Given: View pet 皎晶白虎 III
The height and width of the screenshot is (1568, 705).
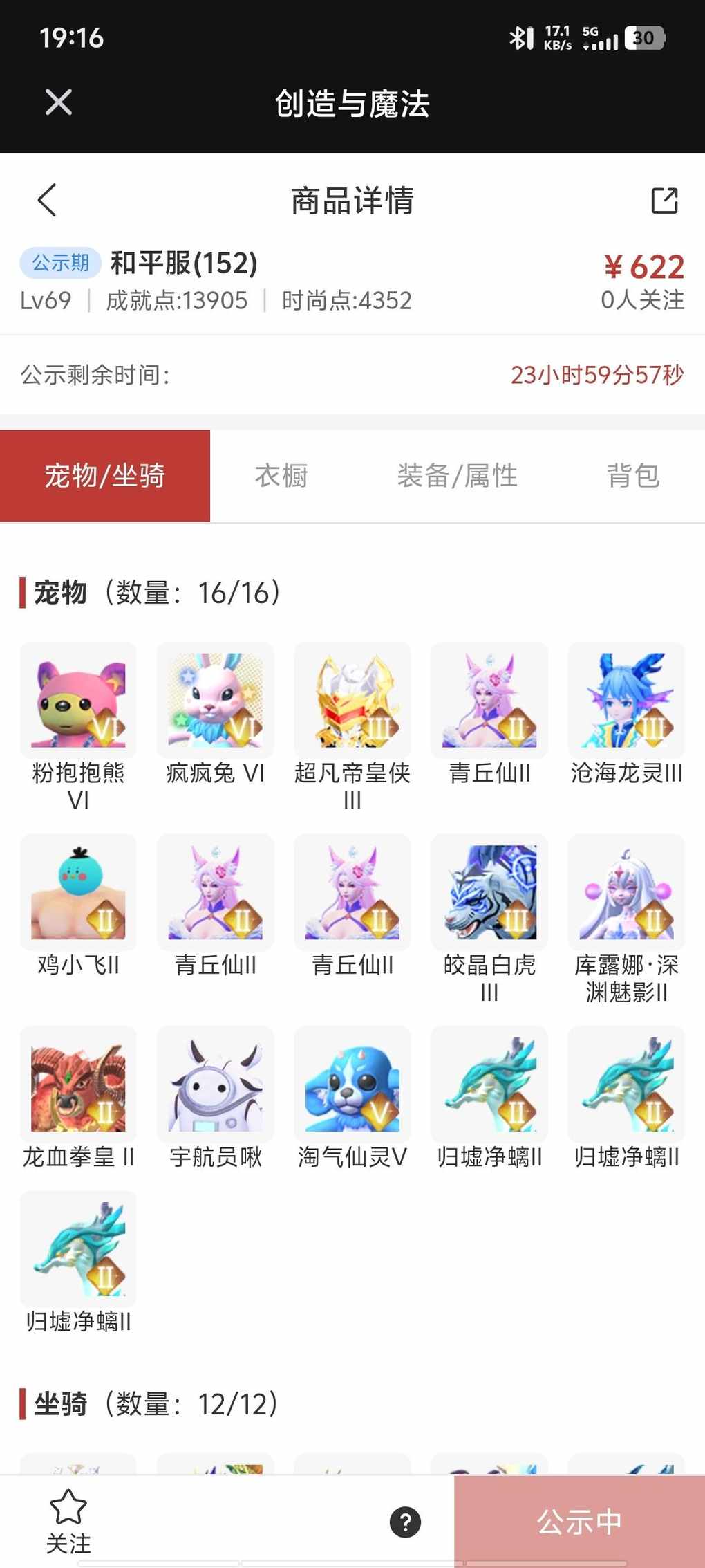Looking at the screenshot, I should pyautogui.click(x=489, y=892).
